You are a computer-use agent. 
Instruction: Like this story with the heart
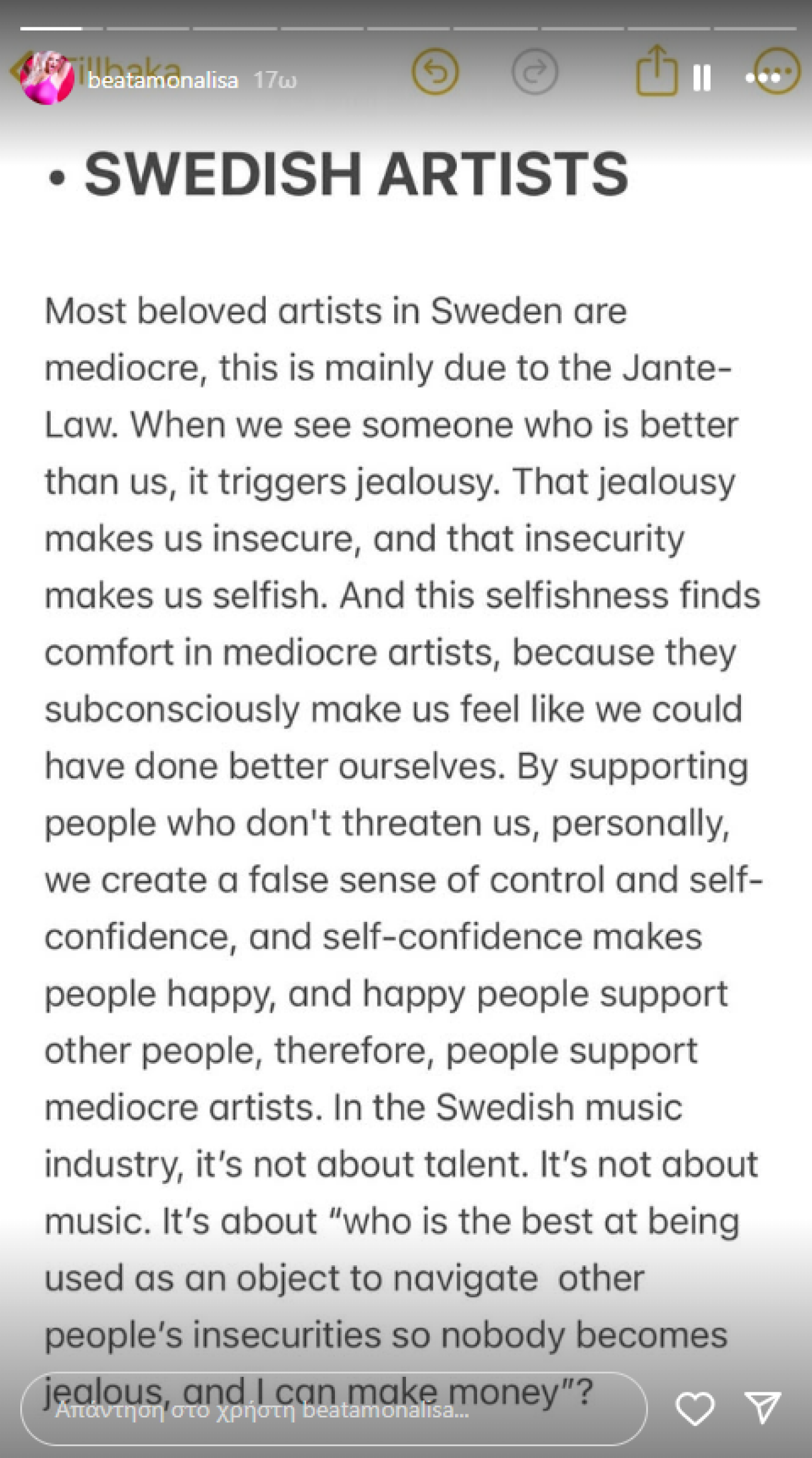pos(694,1408)
